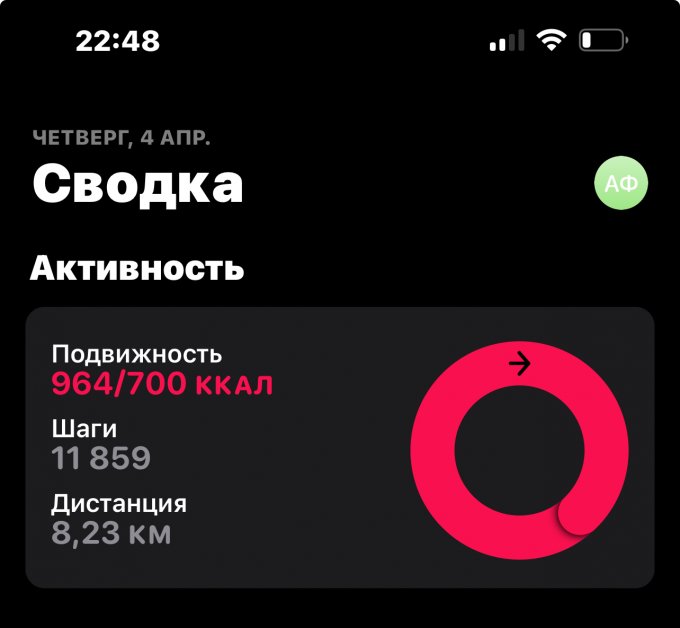Screen dimensions: 680x628
Task: Open the АФ profile avatar
Action: 621,184
